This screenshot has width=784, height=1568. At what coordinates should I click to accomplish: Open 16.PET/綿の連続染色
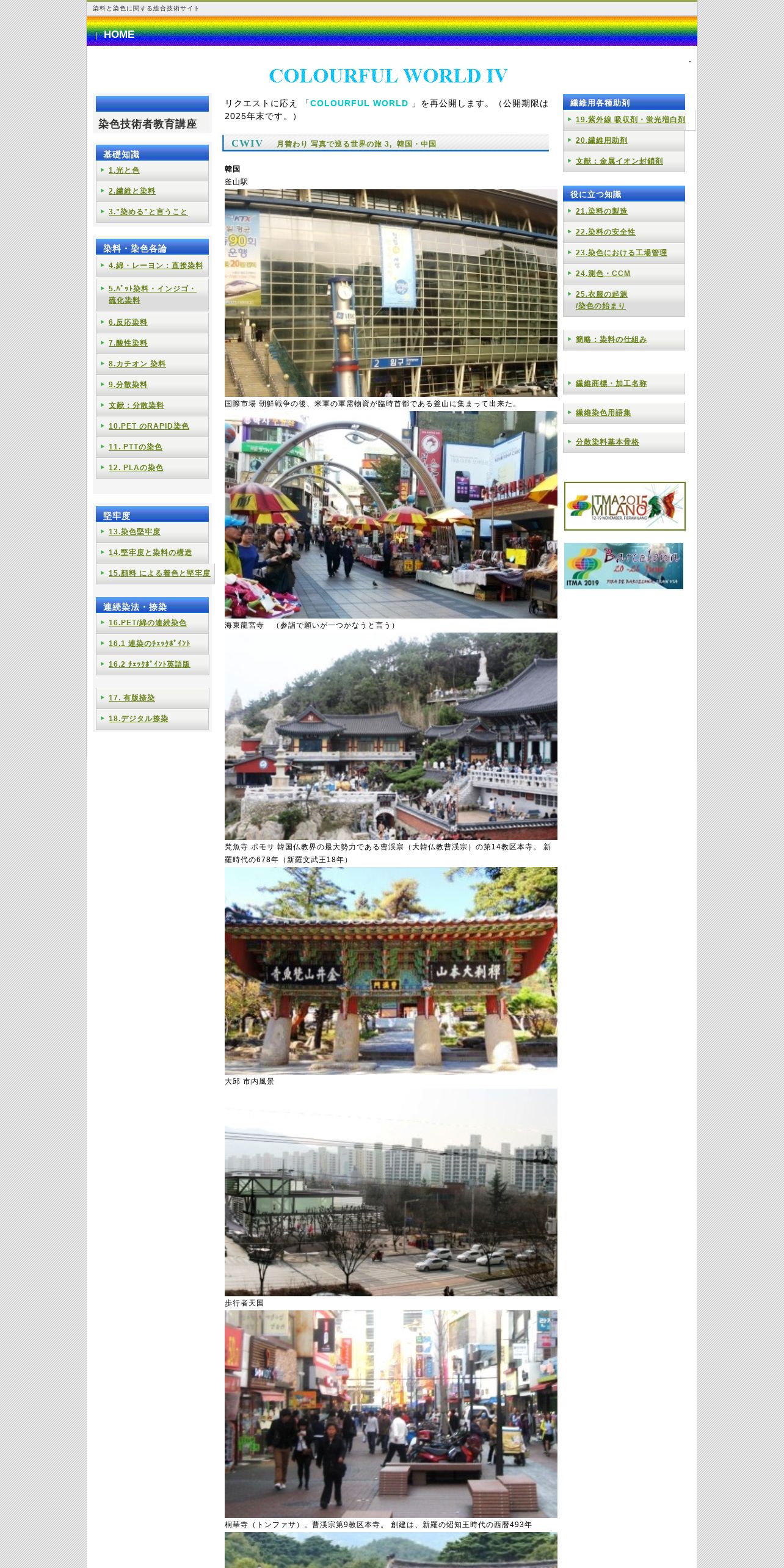[x=148, y=623]
